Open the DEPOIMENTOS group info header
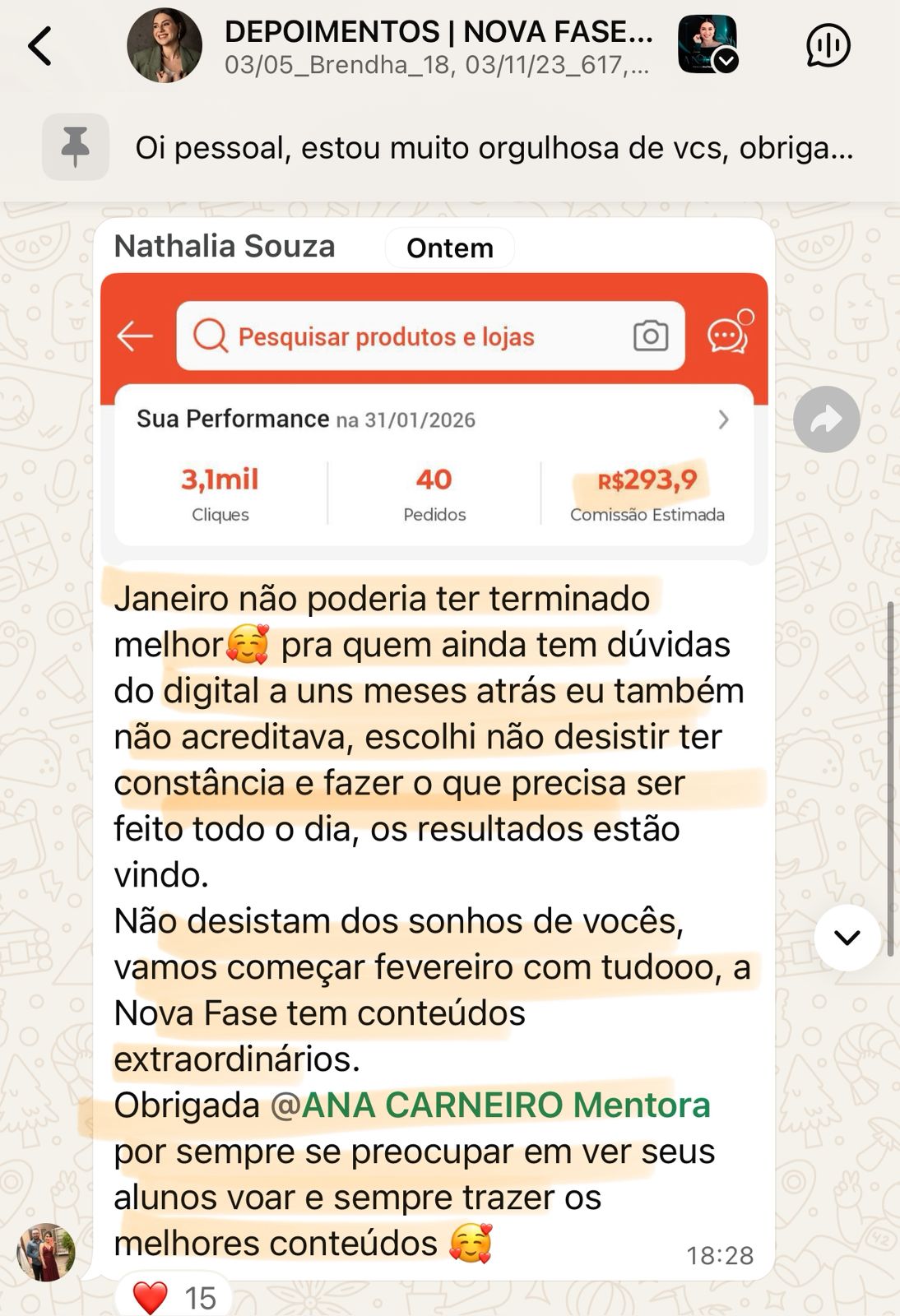 tap(438, 46)
